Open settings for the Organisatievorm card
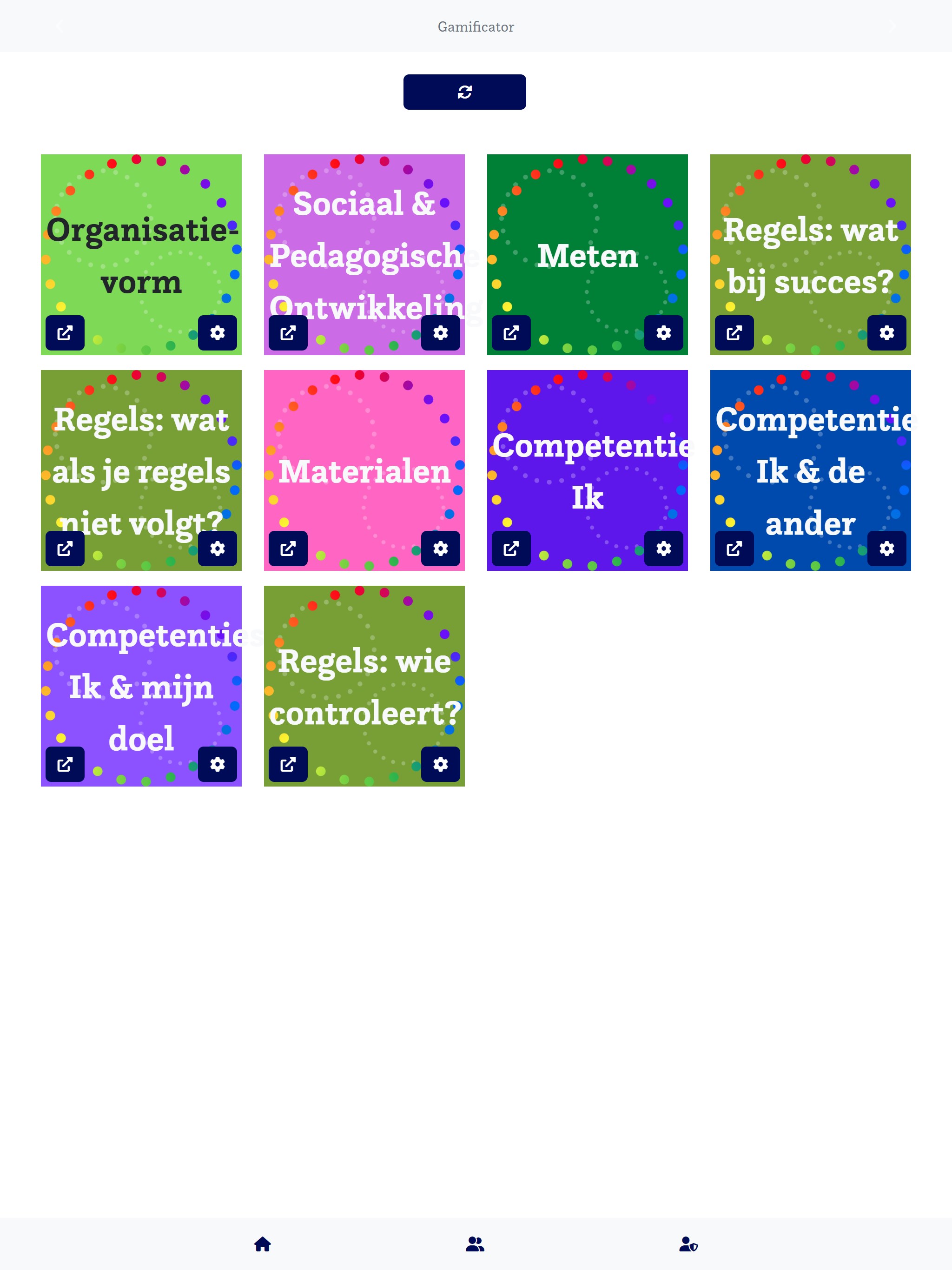Screen dimensions: 952x1270 point(217,333)
